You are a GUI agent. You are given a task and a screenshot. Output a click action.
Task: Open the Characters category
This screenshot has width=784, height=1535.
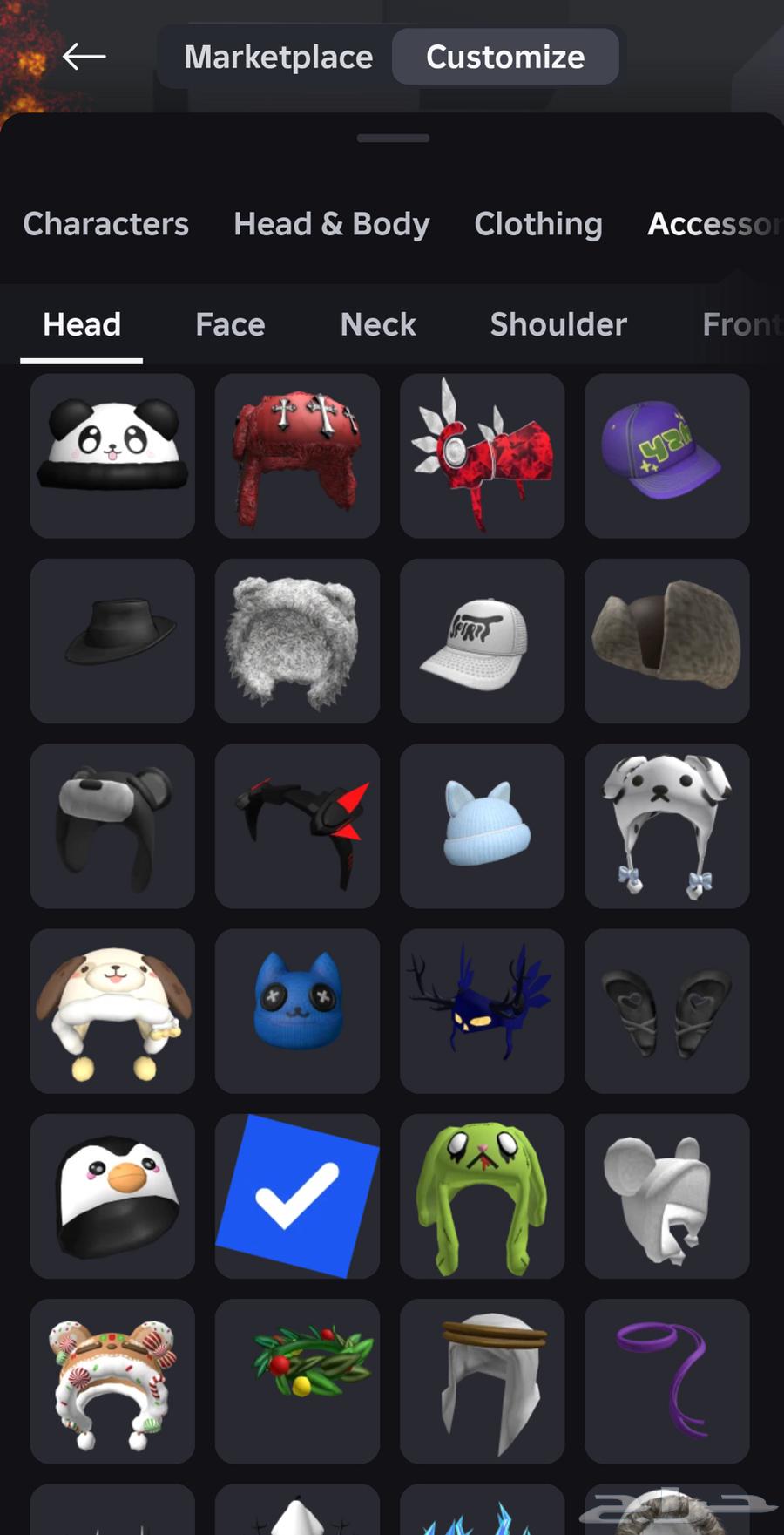click(x=105, y=224)
